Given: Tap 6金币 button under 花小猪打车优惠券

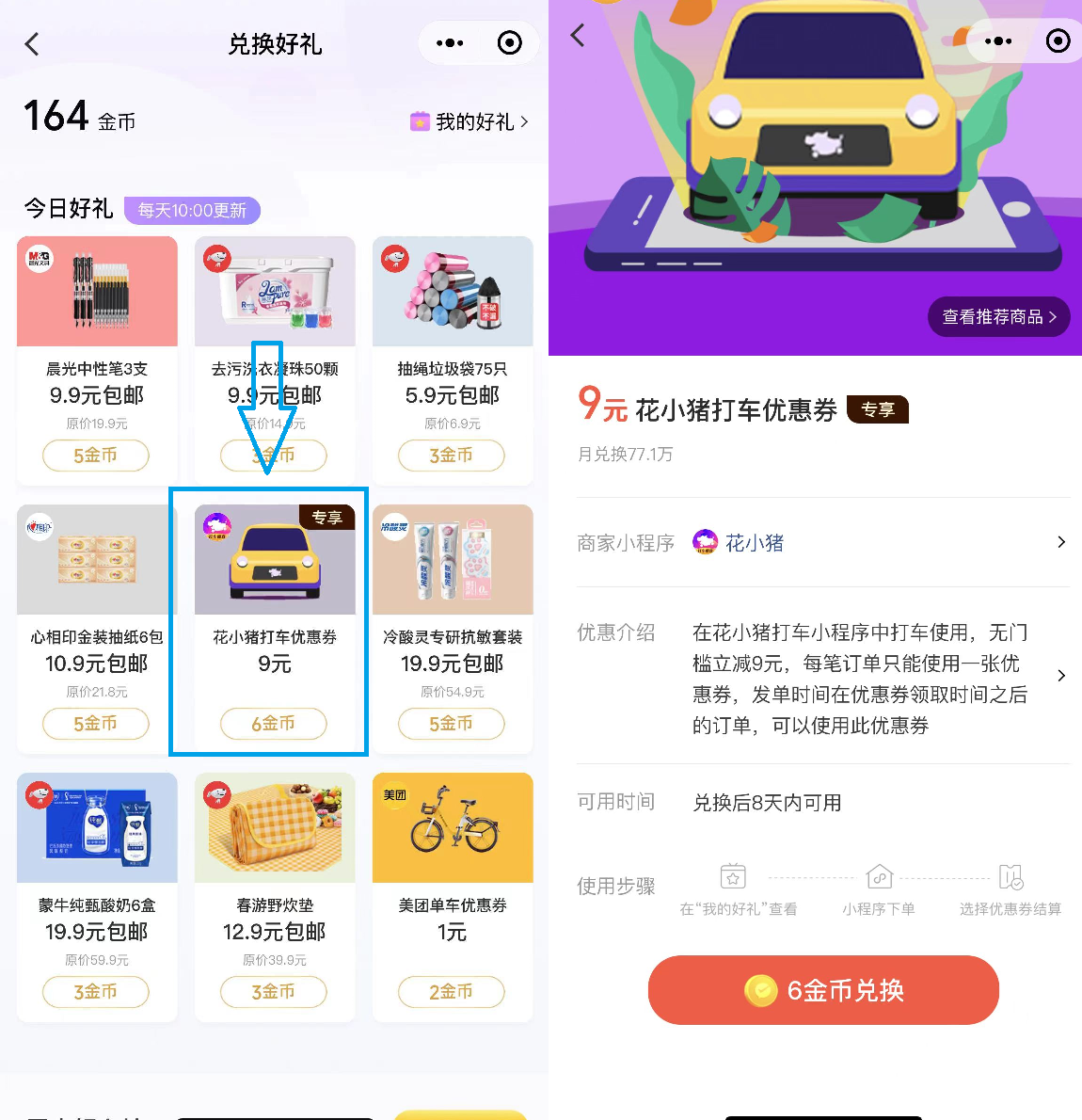Looking at the screenshot, I should coord(274,724).
